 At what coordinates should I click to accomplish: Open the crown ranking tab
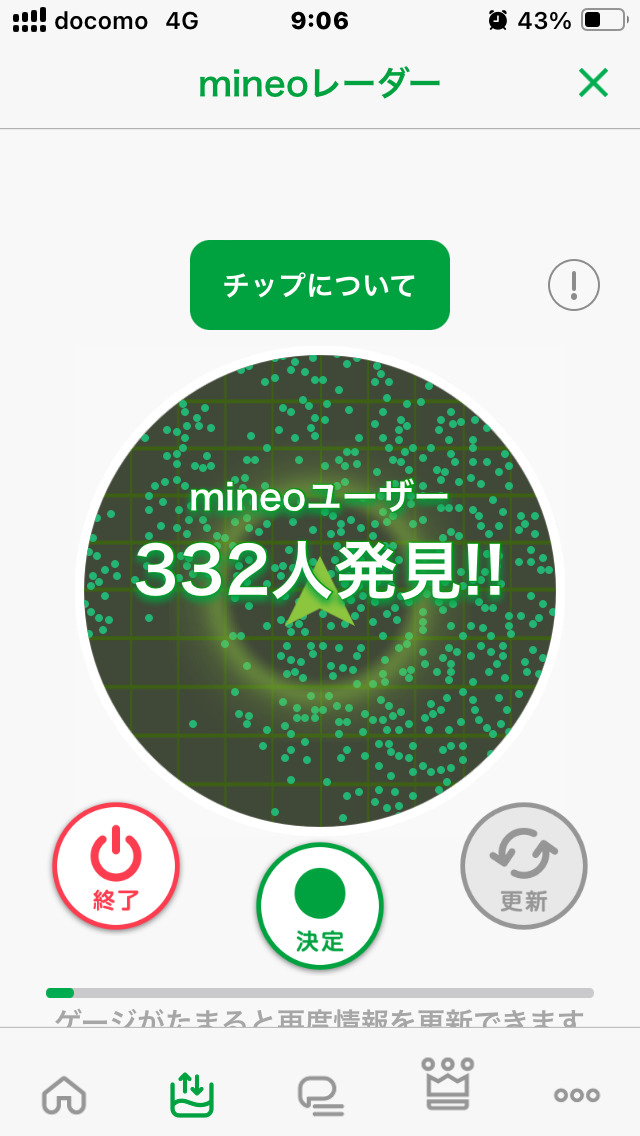(x=448, y=1084)
